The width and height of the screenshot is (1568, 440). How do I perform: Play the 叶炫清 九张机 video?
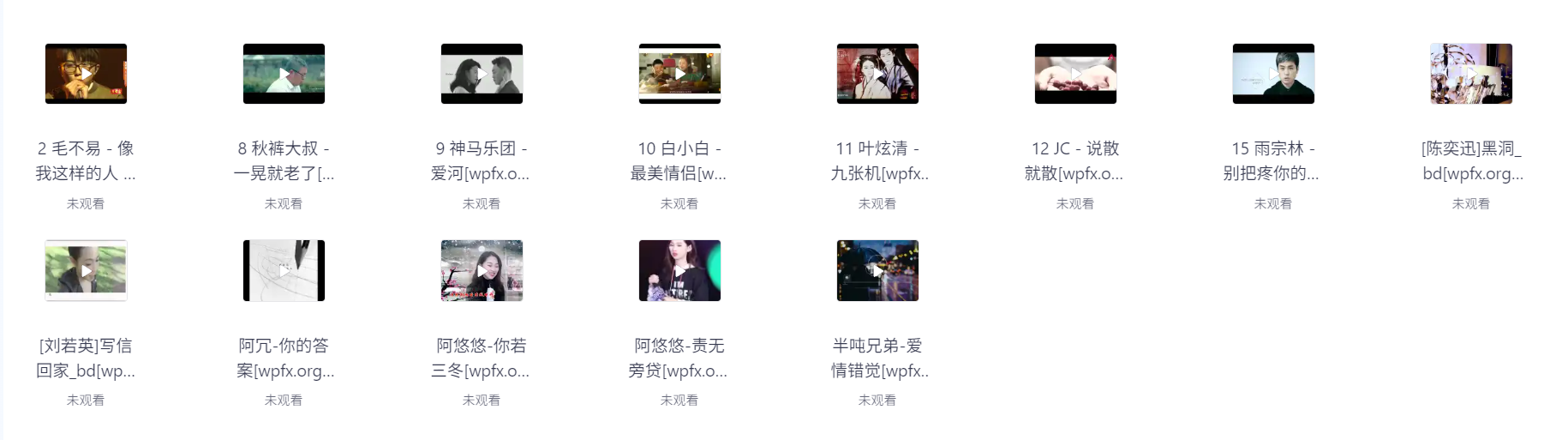[x=877, y=74]
